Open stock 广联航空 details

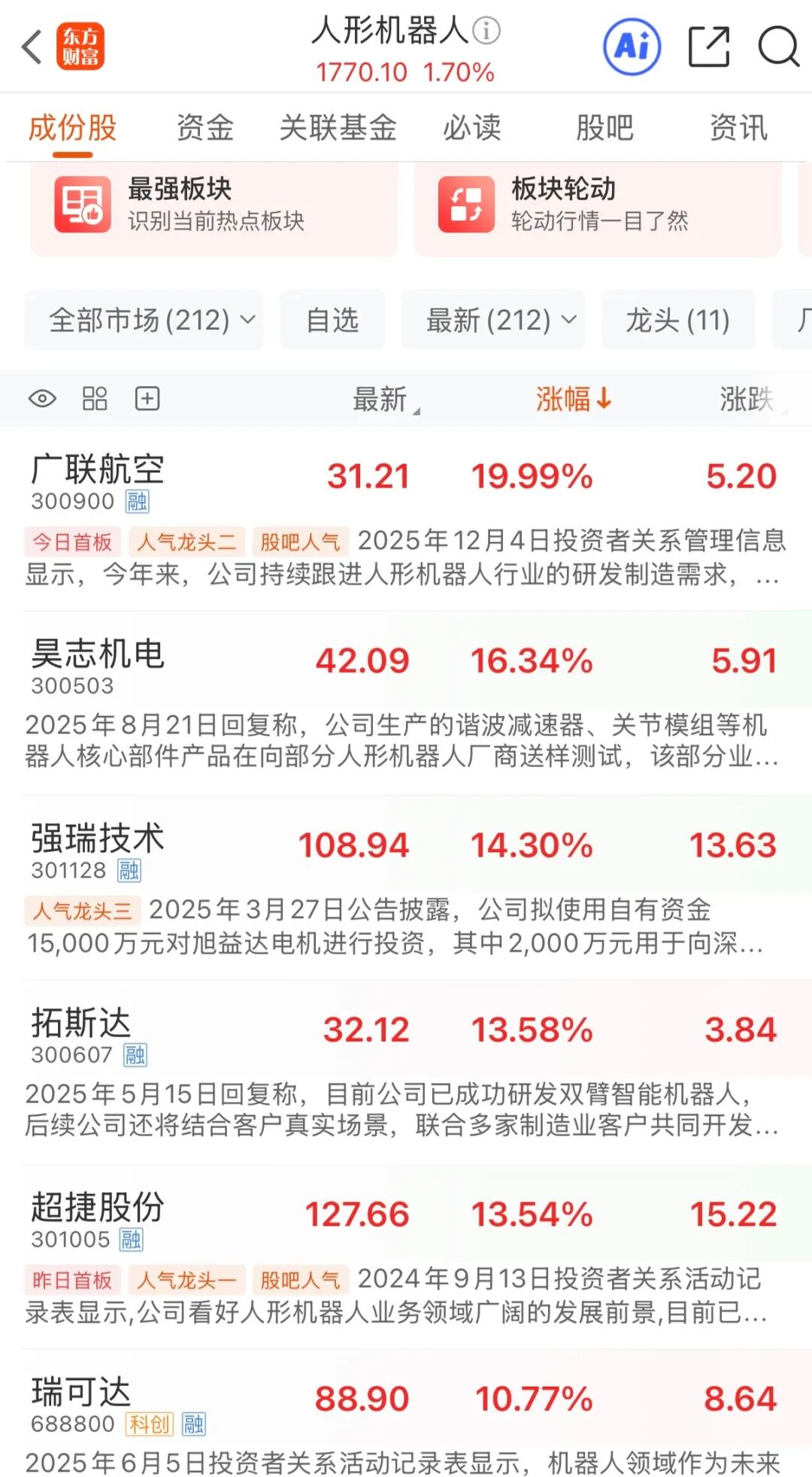pos(98,478)
